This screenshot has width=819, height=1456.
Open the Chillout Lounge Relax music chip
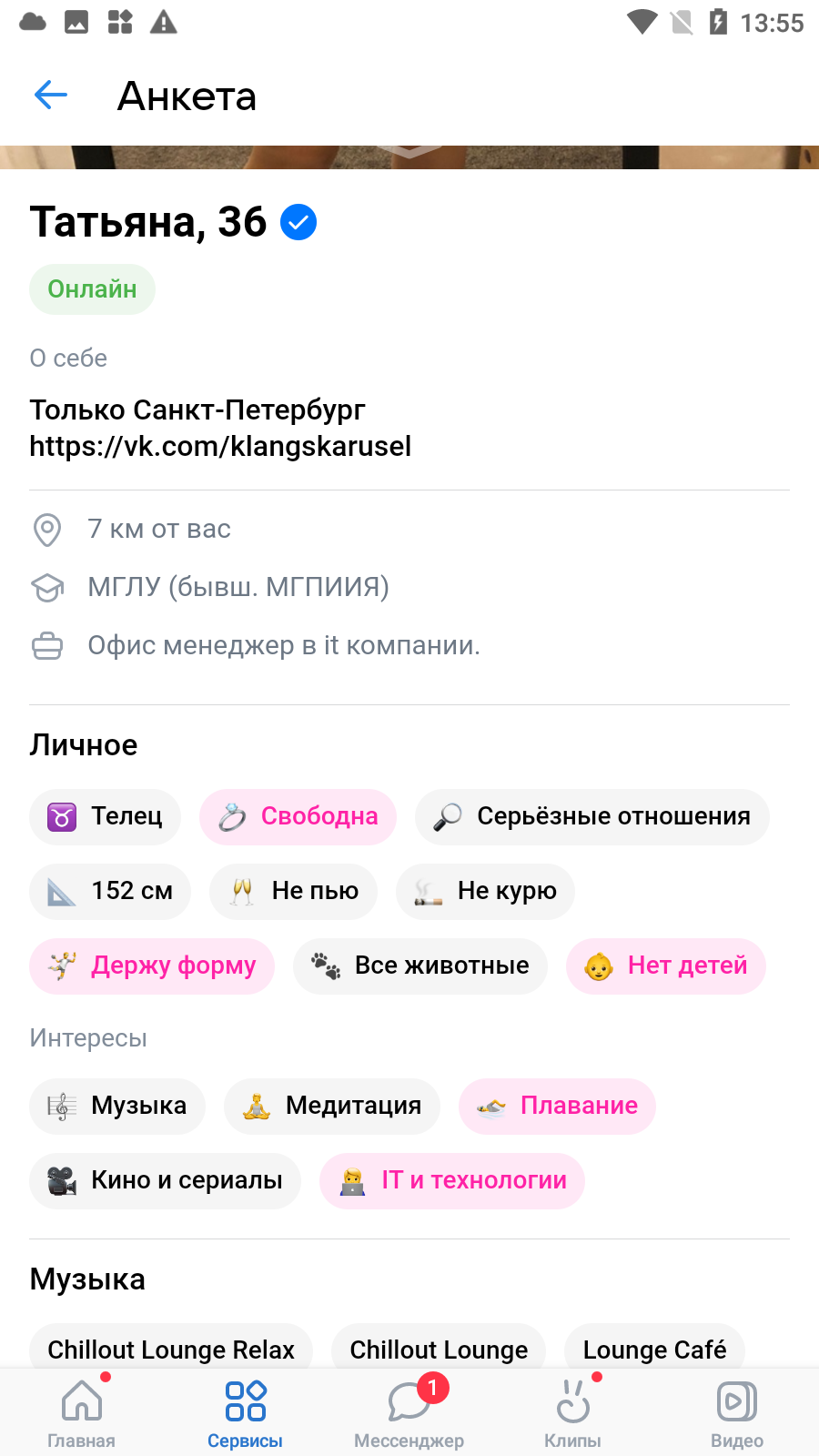(x=171, y=1349)
